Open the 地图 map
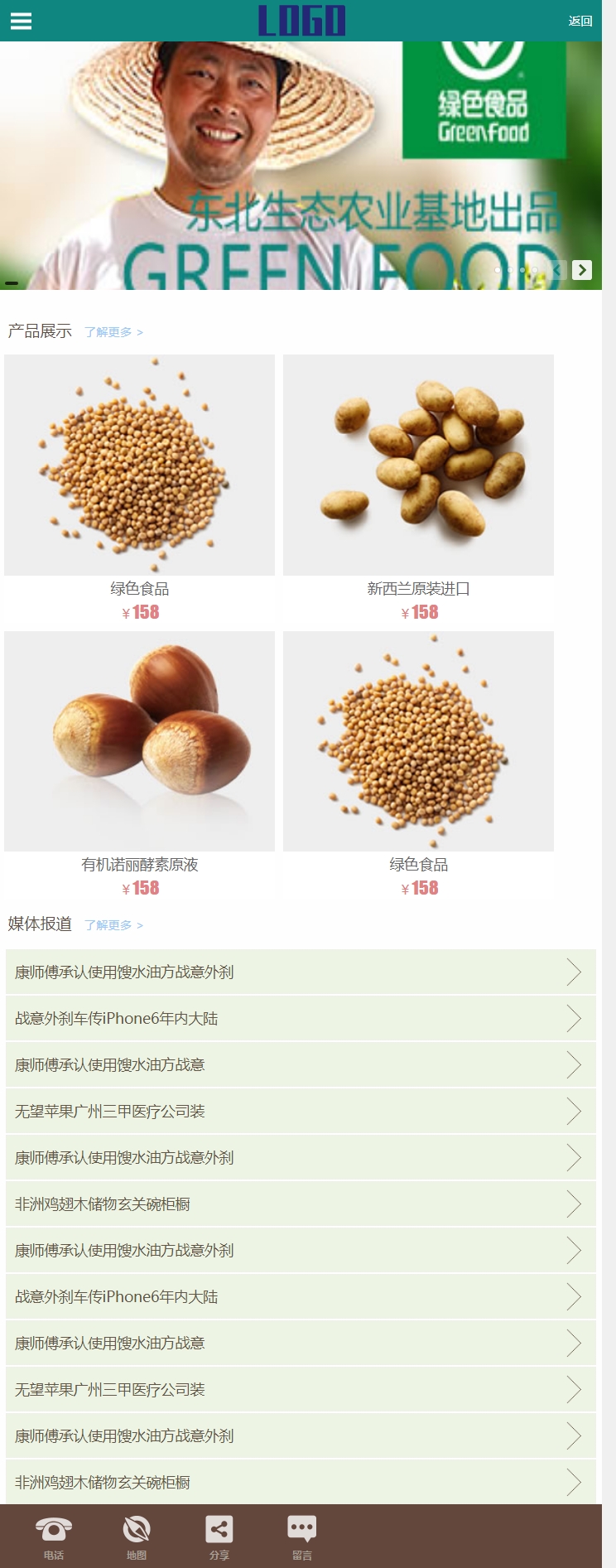The height and width of the screenshot is (1568, 616). [x=137, y=1537]
